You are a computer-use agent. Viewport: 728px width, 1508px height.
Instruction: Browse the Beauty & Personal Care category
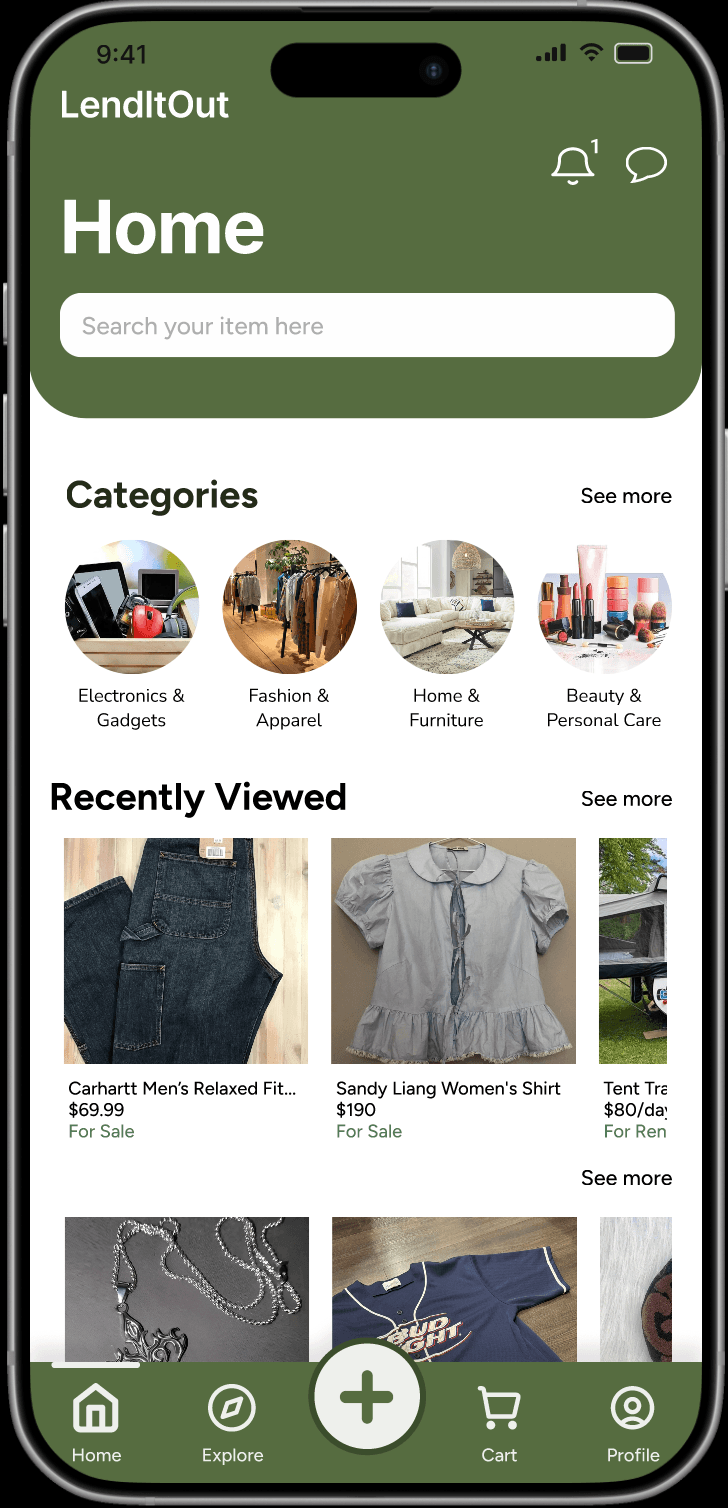604,606
